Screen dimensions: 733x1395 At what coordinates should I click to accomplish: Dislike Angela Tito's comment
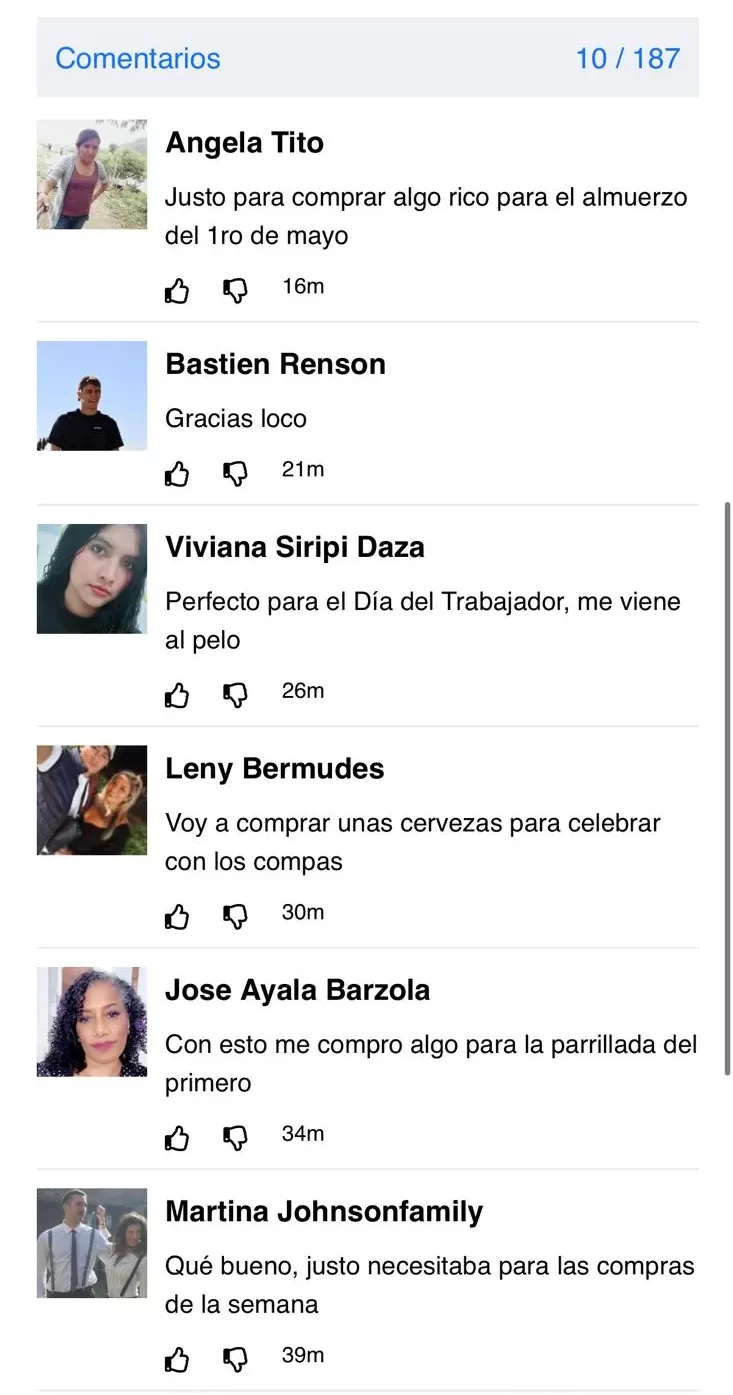(x=235, y=291)
